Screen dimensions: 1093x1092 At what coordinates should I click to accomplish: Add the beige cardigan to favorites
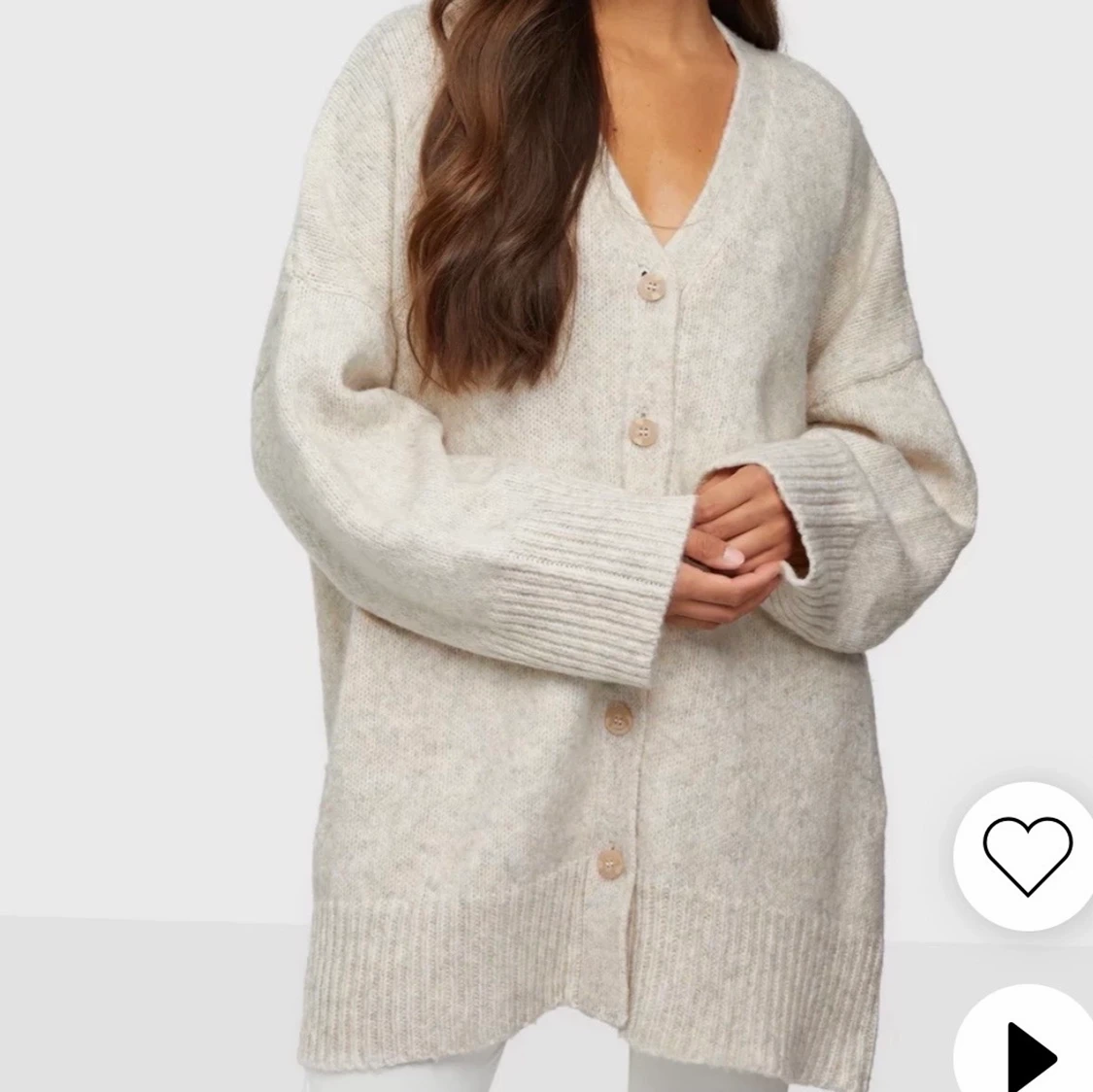coord(1027,855)
